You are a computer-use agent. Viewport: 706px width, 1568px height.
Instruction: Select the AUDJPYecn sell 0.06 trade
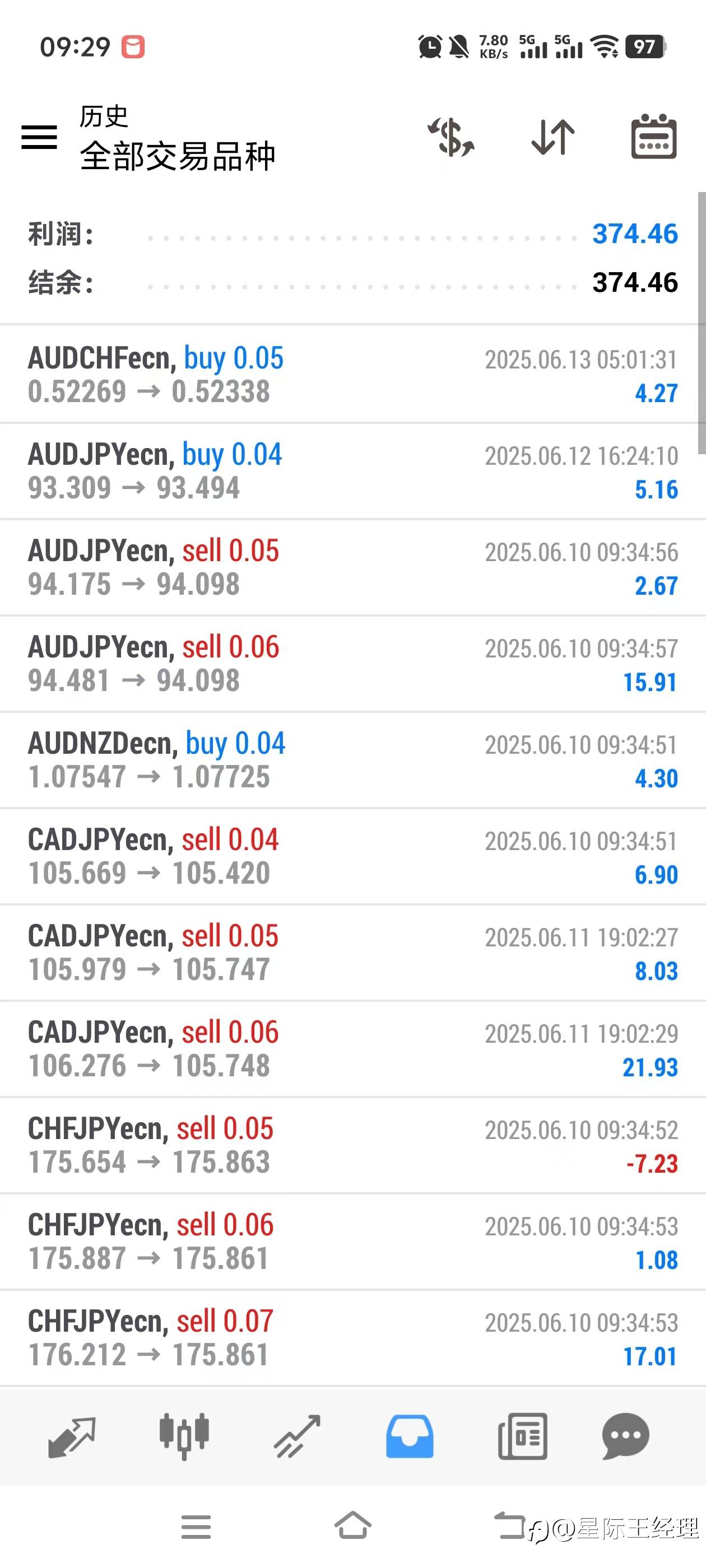click(x=352, y=663)
